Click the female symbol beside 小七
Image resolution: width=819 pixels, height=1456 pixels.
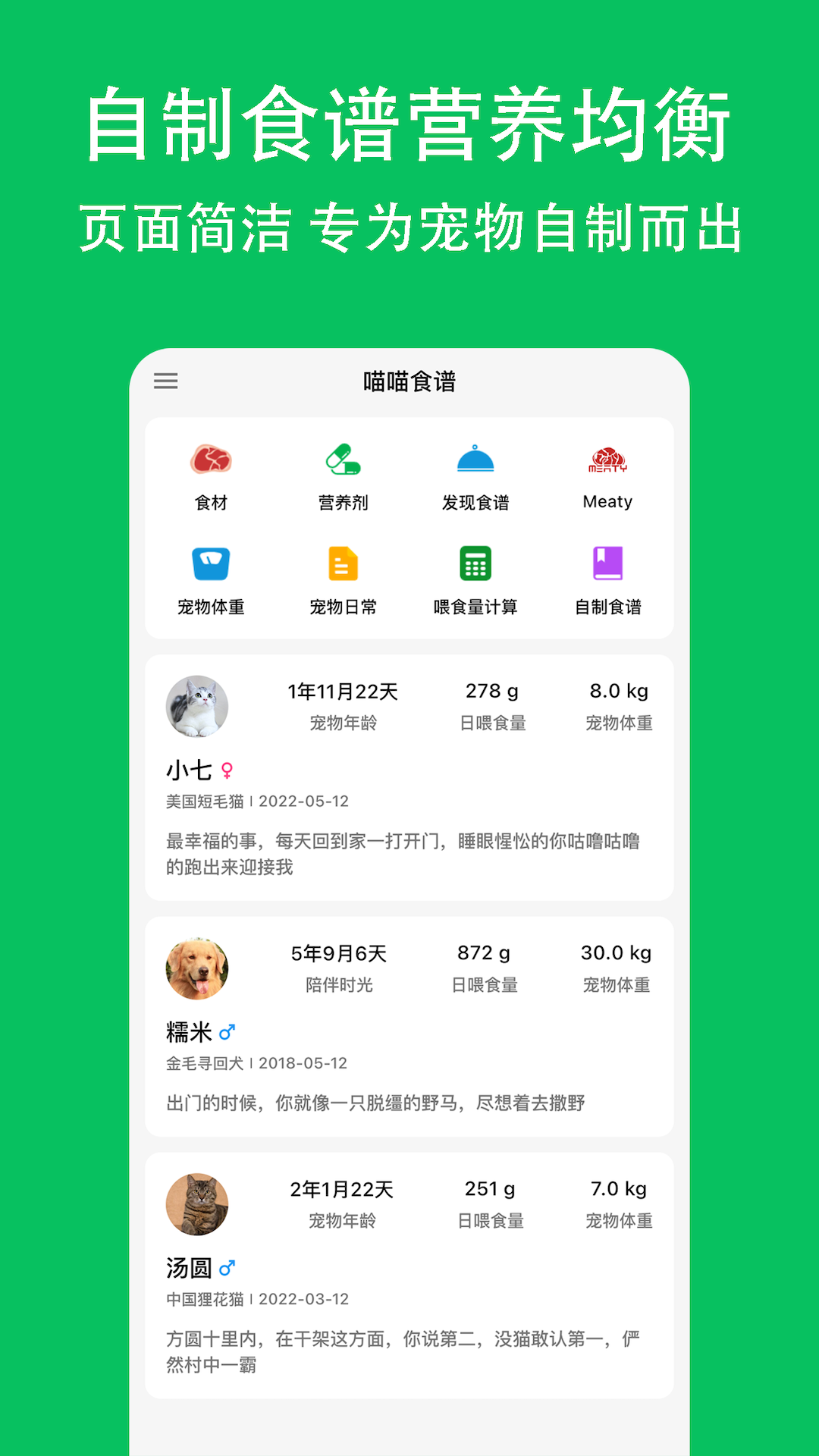point(227,770)
